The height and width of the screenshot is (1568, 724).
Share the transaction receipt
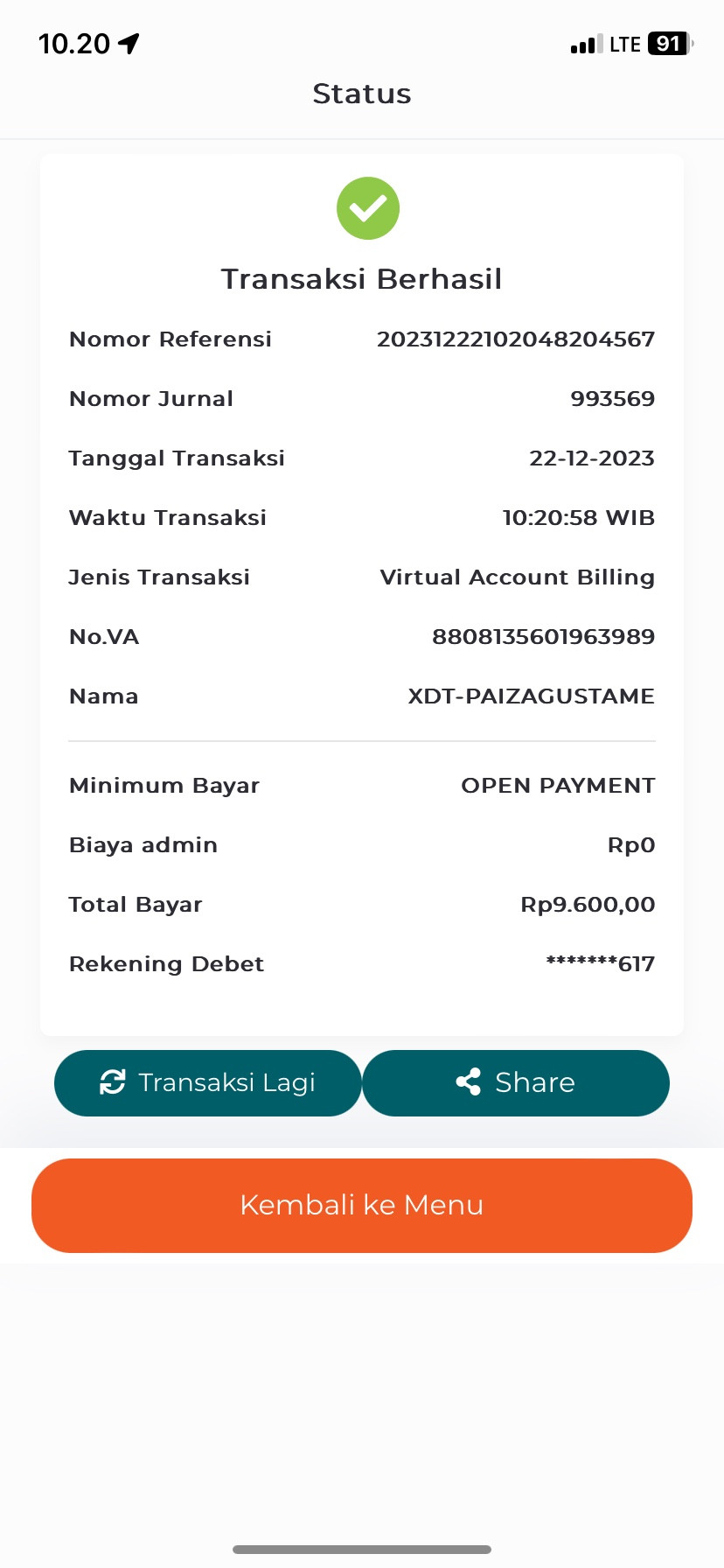click(516, 1082)
